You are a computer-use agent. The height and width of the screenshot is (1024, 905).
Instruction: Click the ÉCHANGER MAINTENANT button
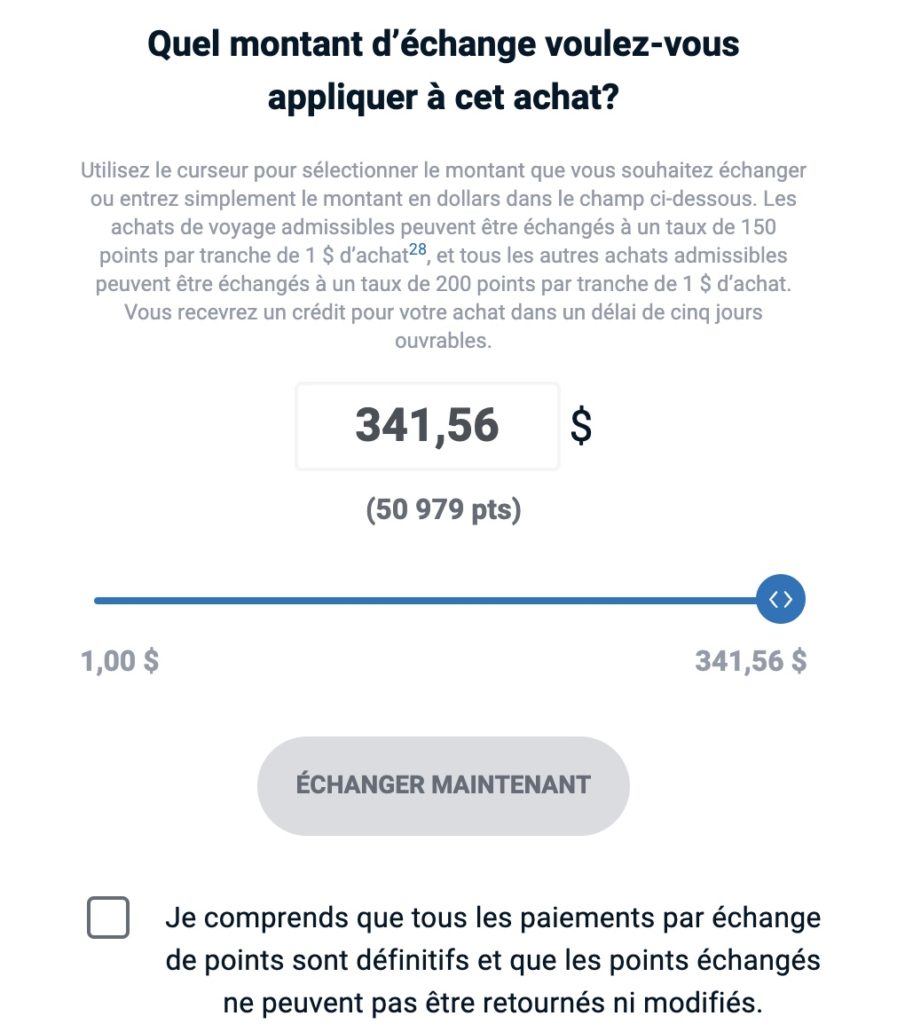tap(443, 785)
